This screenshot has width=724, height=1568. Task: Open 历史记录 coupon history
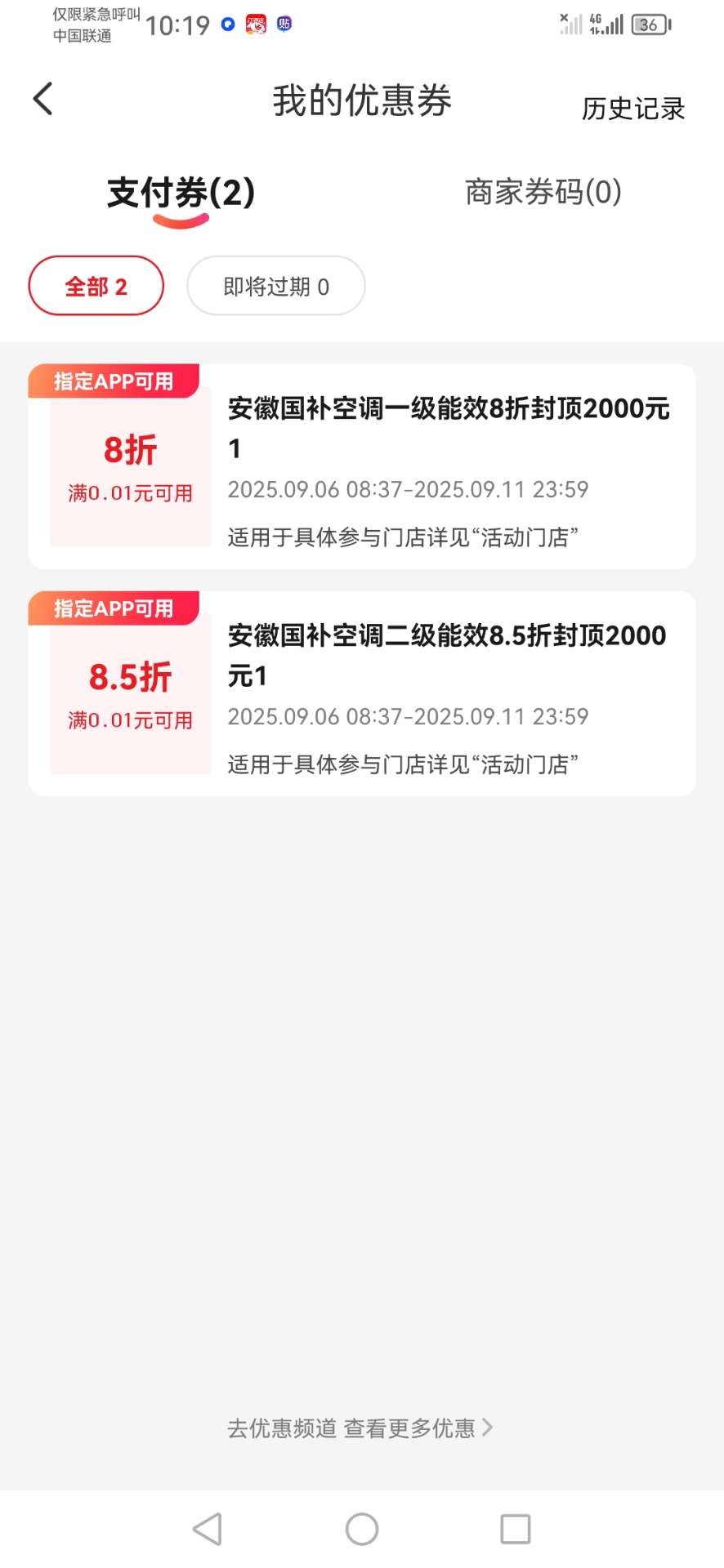click(x=632, y=109)
